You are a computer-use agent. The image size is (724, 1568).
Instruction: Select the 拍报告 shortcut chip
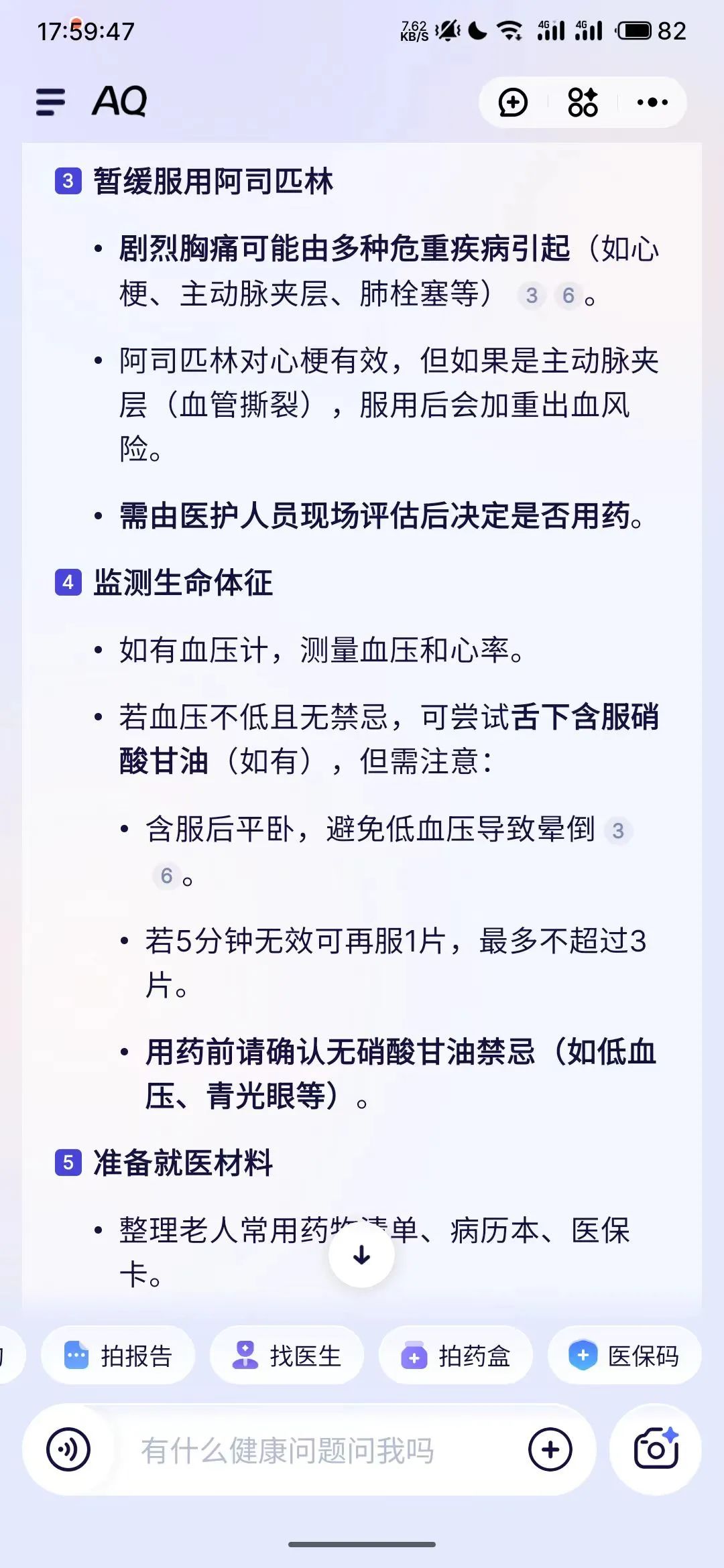(x=119, y=1356)
